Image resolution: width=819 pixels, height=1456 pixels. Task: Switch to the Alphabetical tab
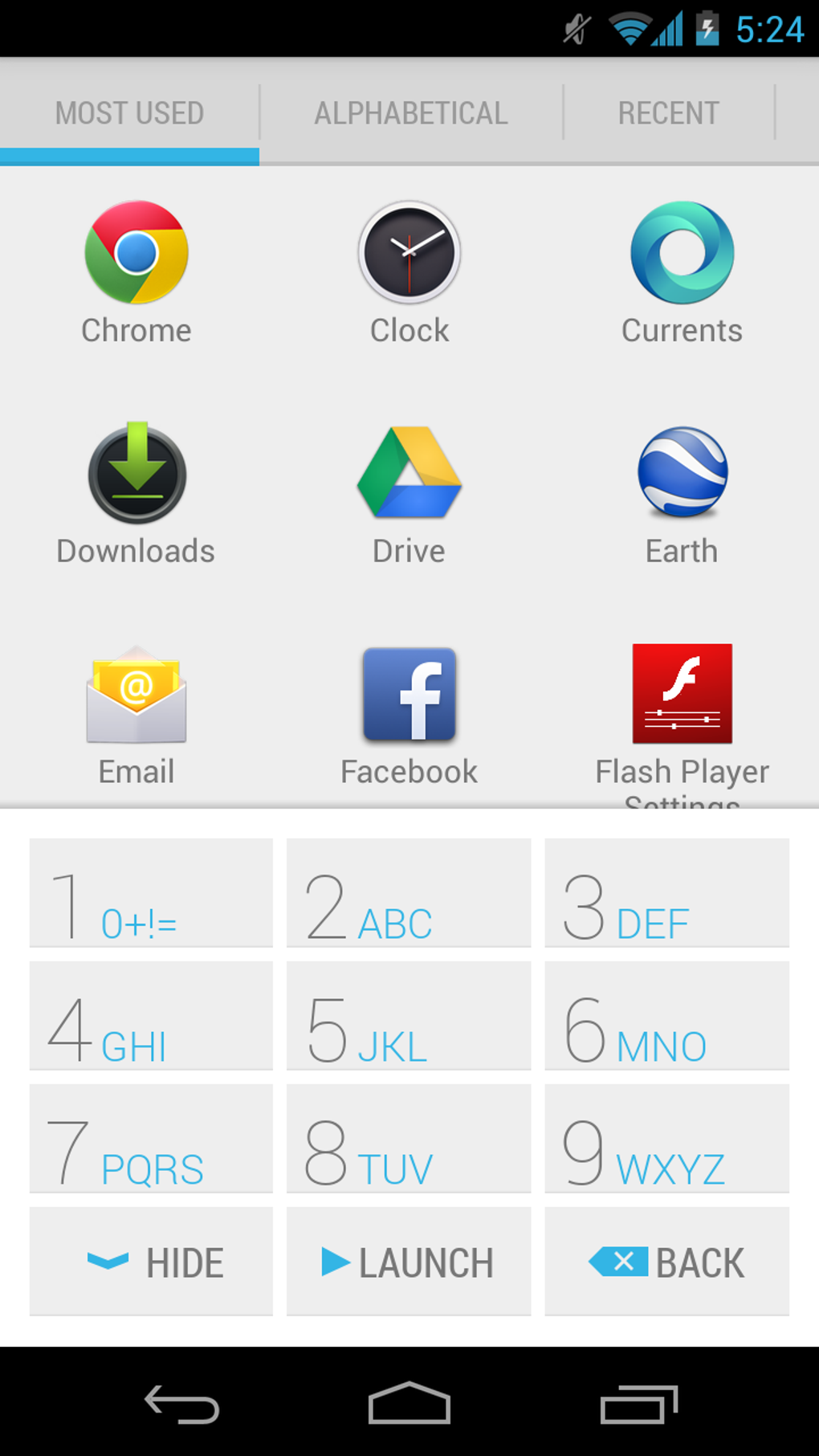point(410,113)
